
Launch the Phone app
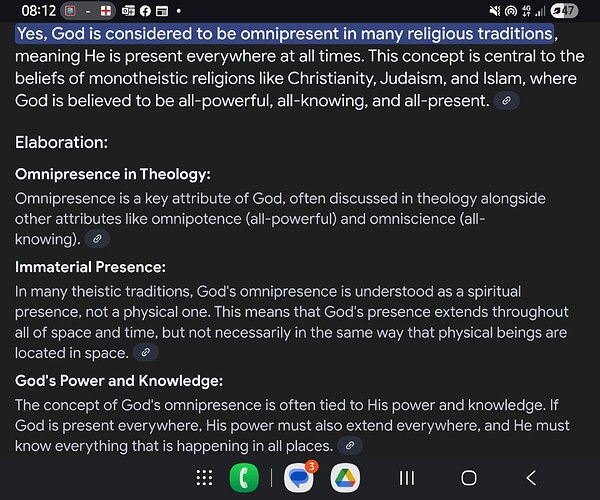click(243, 478)
